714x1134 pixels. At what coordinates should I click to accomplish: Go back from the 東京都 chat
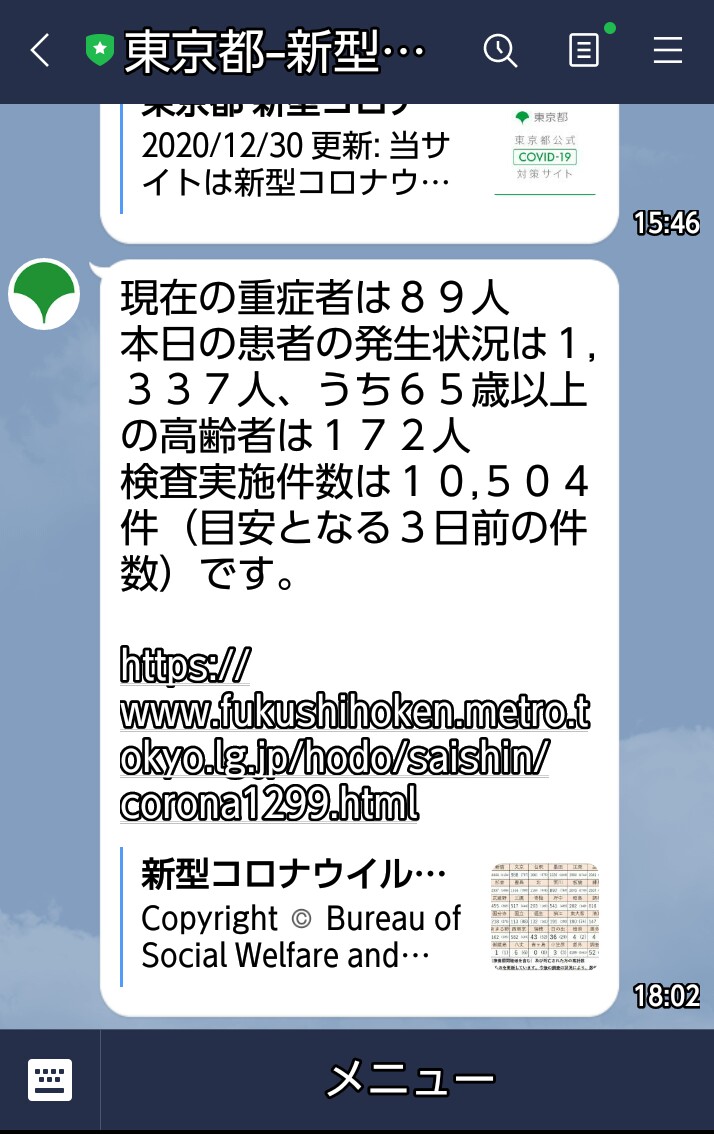click(x=40, y=50)
